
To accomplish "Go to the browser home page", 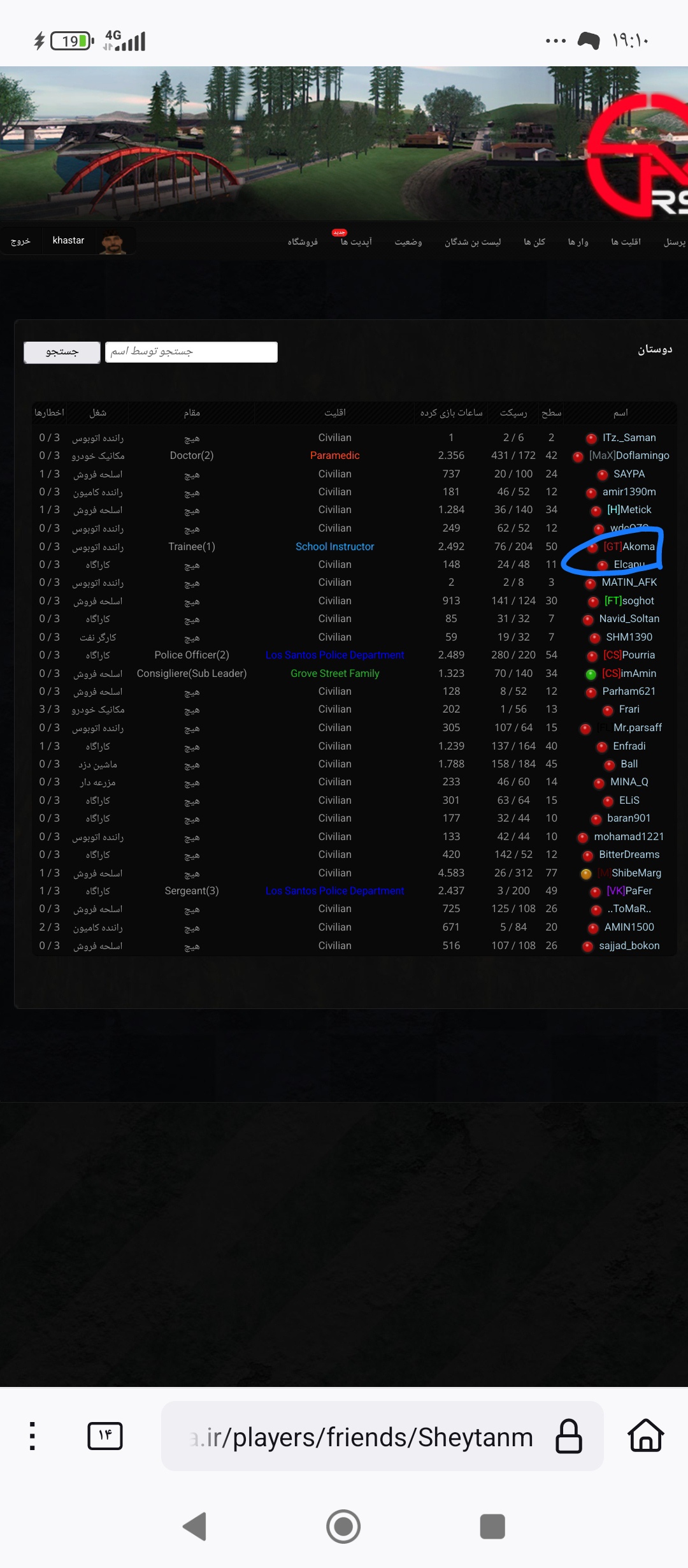I will coord(646,1435).
